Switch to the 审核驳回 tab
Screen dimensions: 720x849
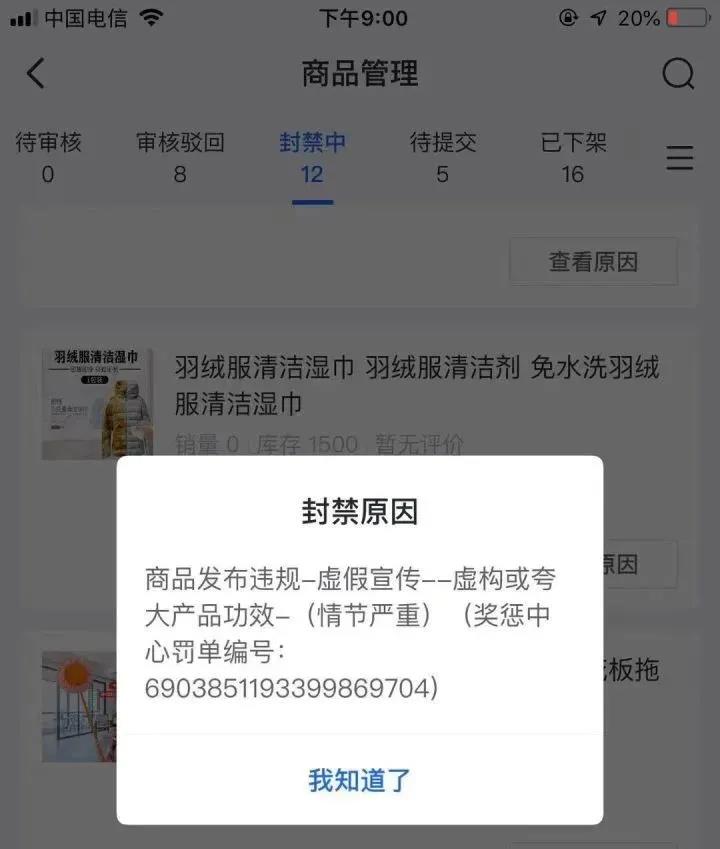pos(180,157)
